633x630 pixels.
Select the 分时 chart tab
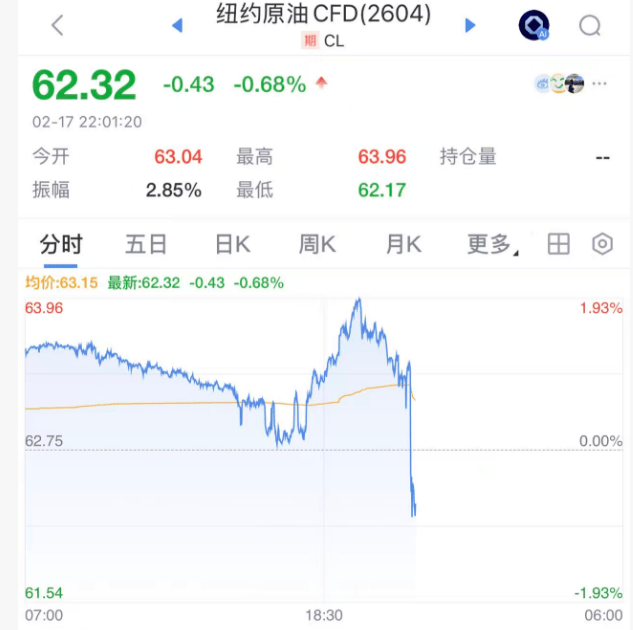(x=61, y=245)
